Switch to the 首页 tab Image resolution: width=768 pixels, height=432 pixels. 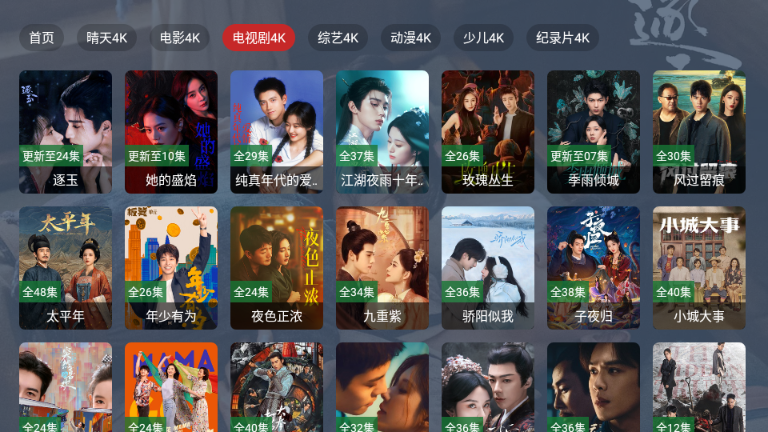point(41,38)
